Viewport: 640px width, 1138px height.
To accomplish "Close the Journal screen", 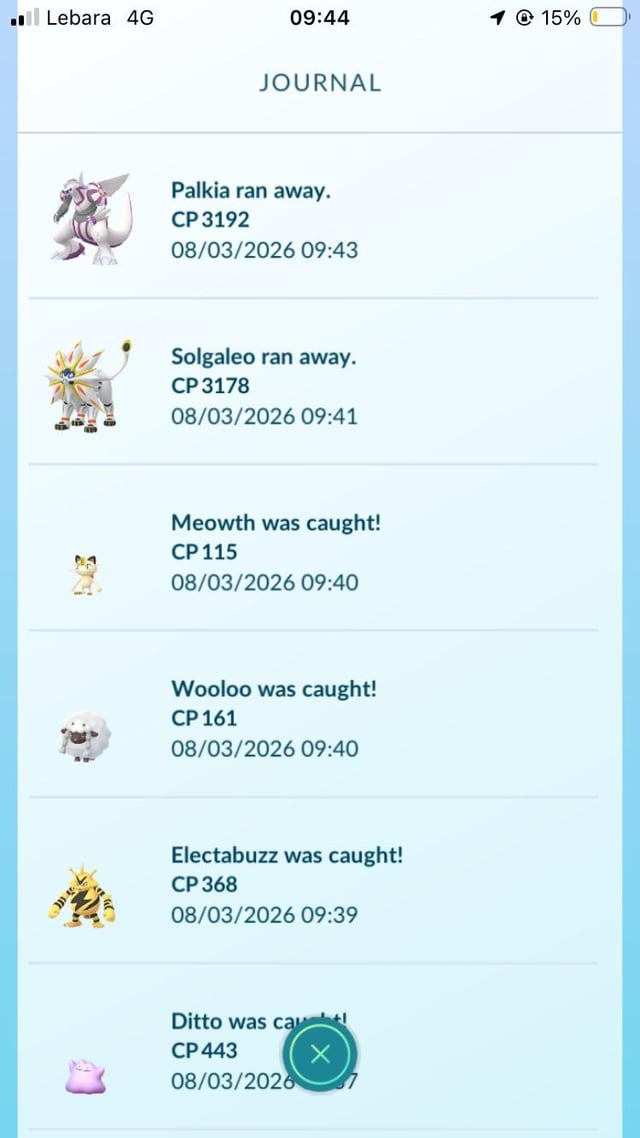I will (320, 1053).
